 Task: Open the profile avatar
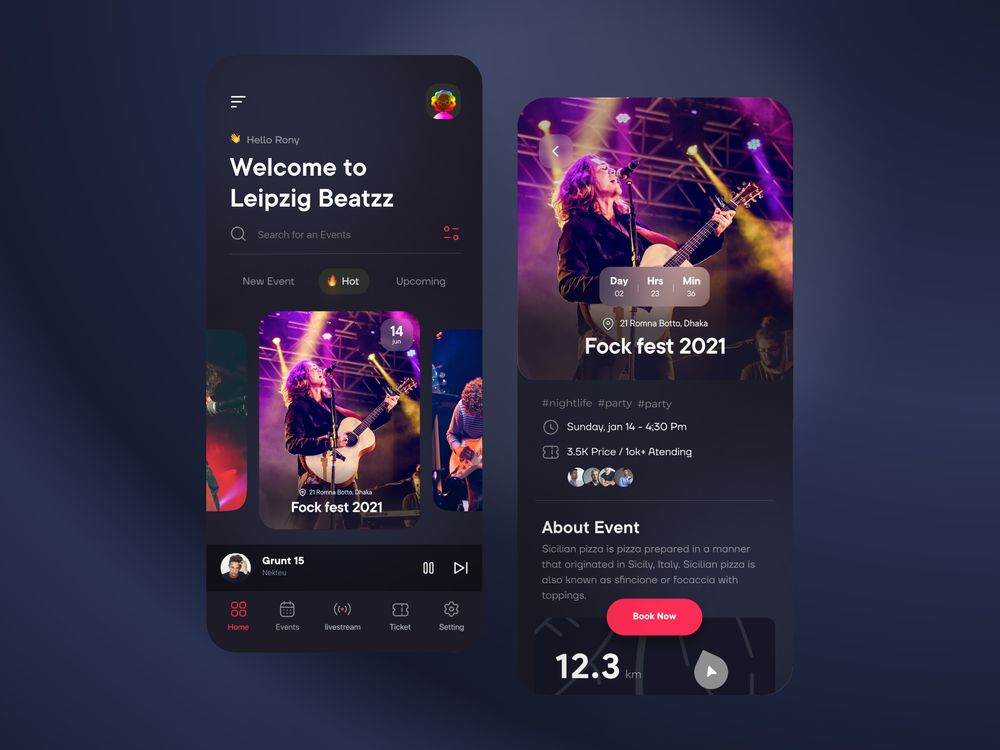(x=443, y=102)
